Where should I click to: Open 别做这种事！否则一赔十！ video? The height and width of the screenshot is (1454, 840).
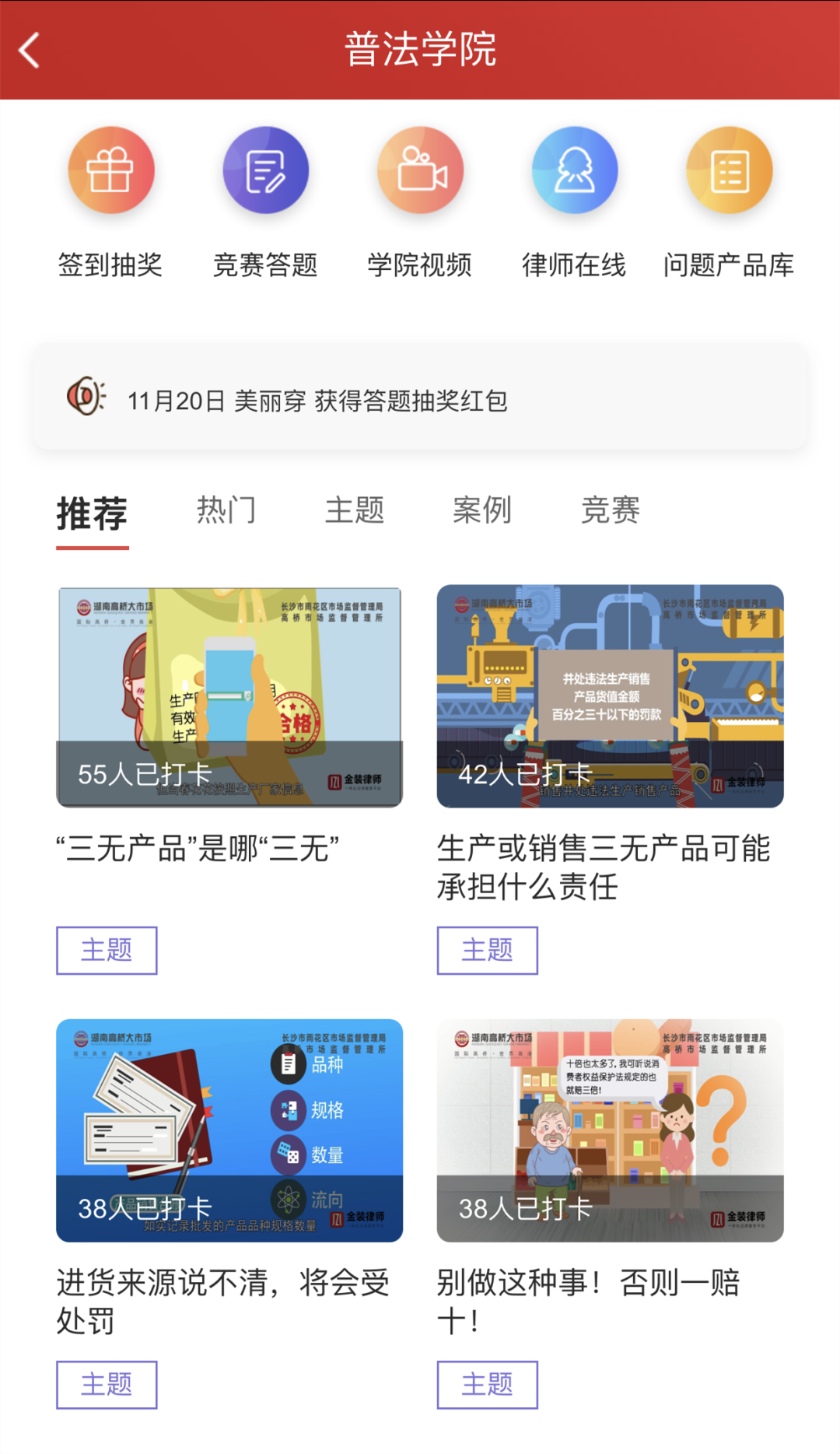pyautogui.click(x=610, y=1130)
